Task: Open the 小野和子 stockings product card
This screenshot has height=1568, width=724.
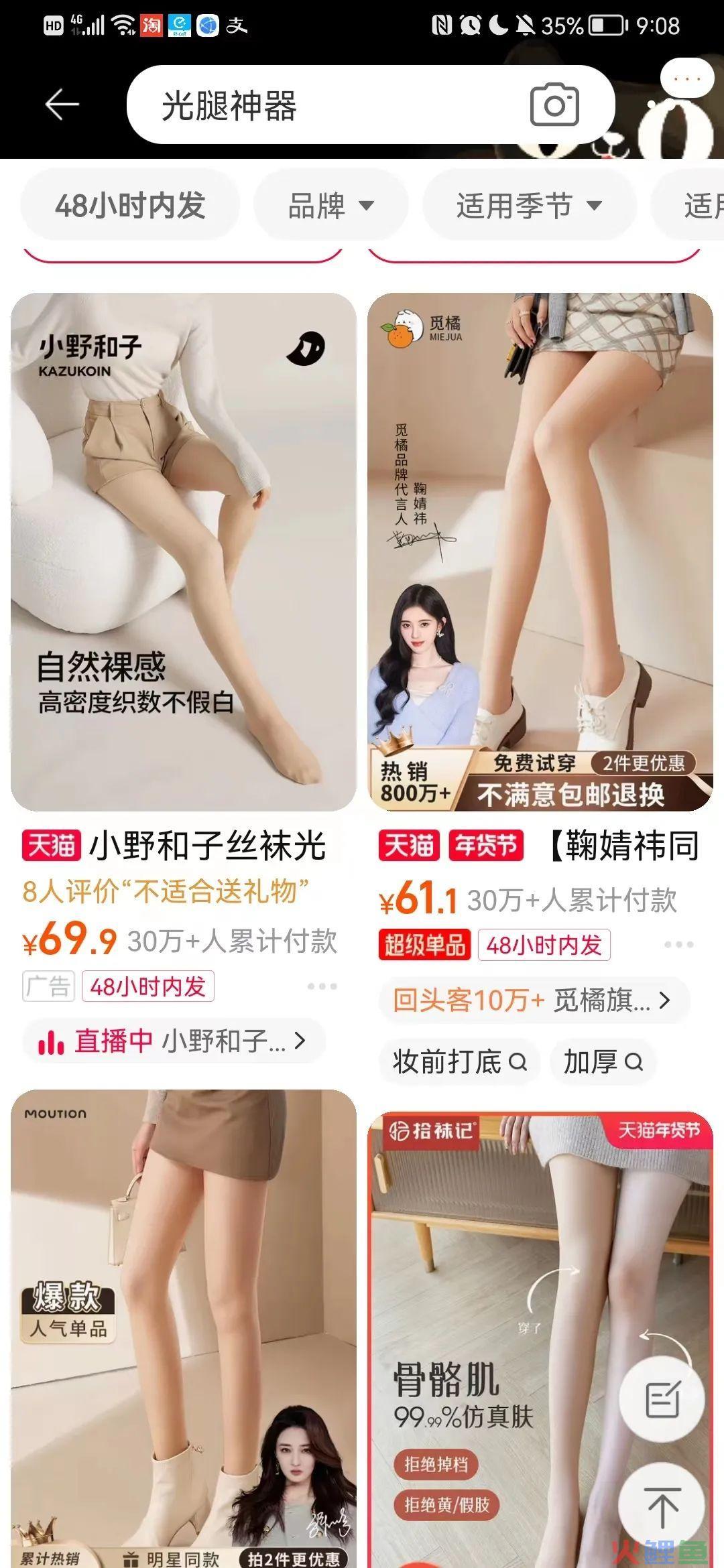Action: click(183, 551)
